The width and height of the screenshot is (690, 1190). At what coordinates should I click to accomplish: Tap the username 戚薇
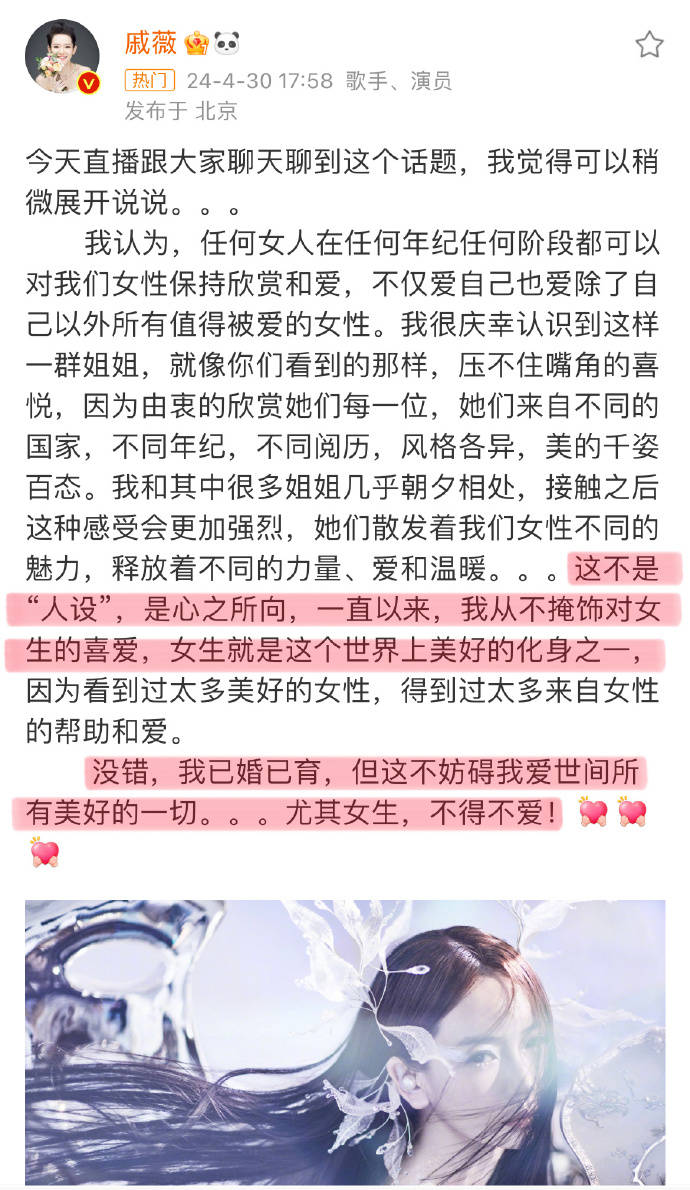pos(151,43)
